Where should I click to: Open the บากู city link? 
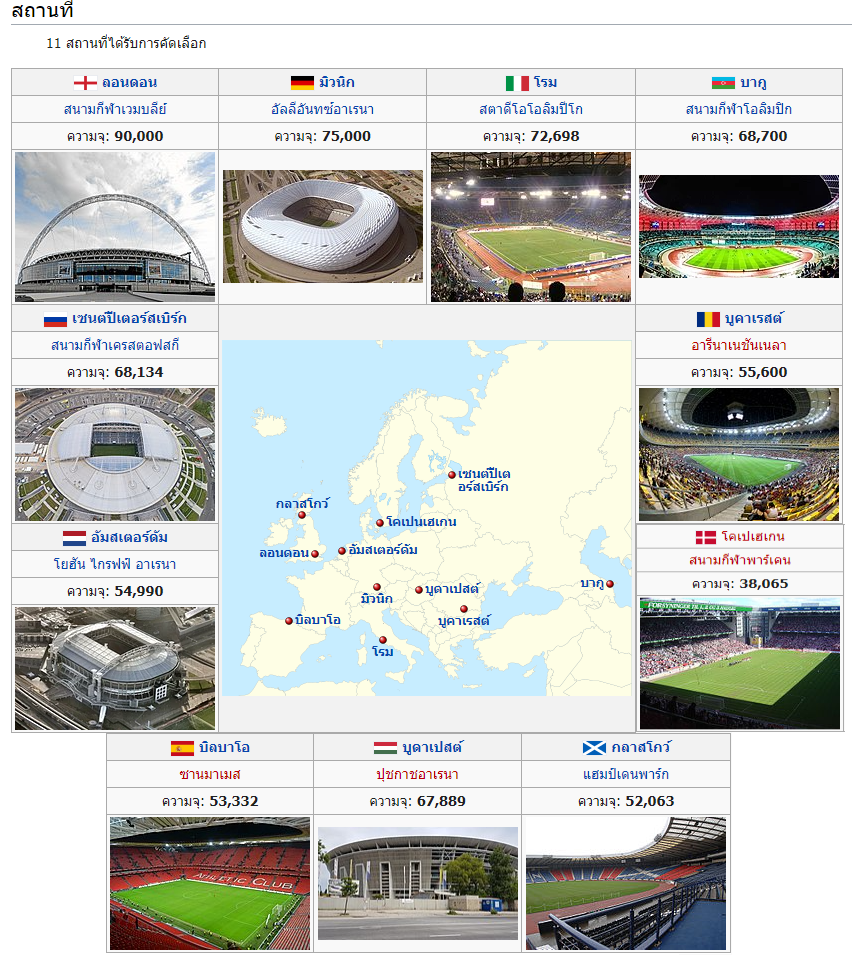754,82
